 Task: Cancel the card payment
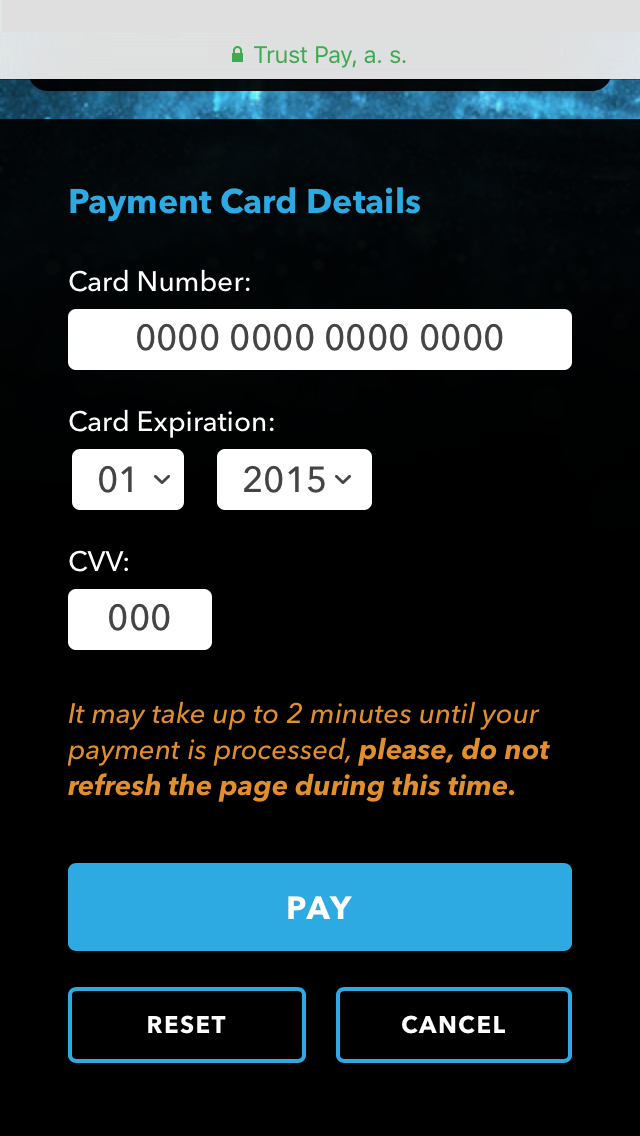[x=454, y=1025]
